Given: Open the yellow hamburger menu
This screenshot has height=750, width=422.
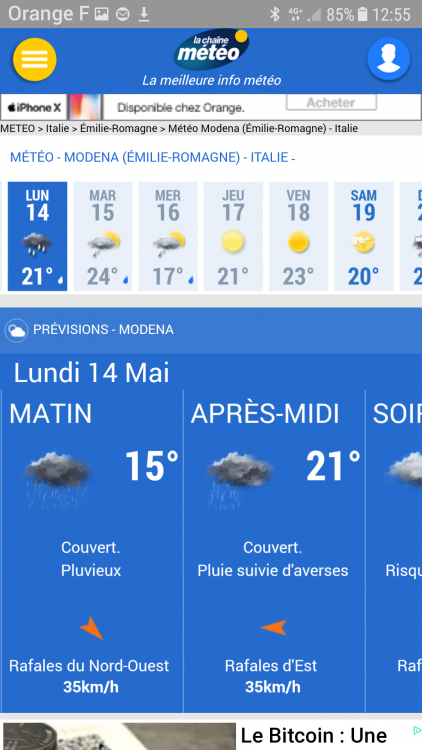Looking at the screenshot, I should tap(34, 59).
